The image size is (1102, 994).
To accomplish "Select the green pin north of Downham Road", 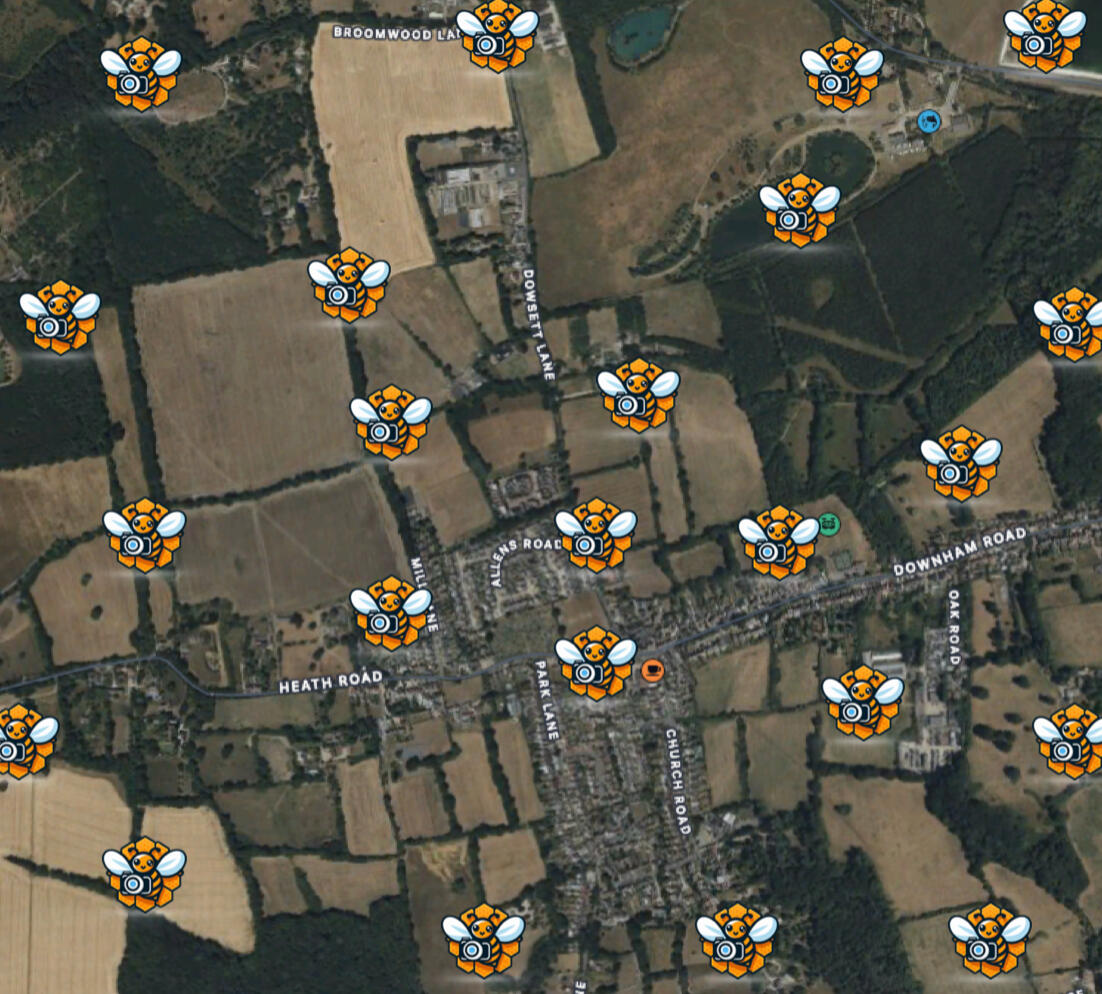I will pyautogui.click(x=828, y=523).
